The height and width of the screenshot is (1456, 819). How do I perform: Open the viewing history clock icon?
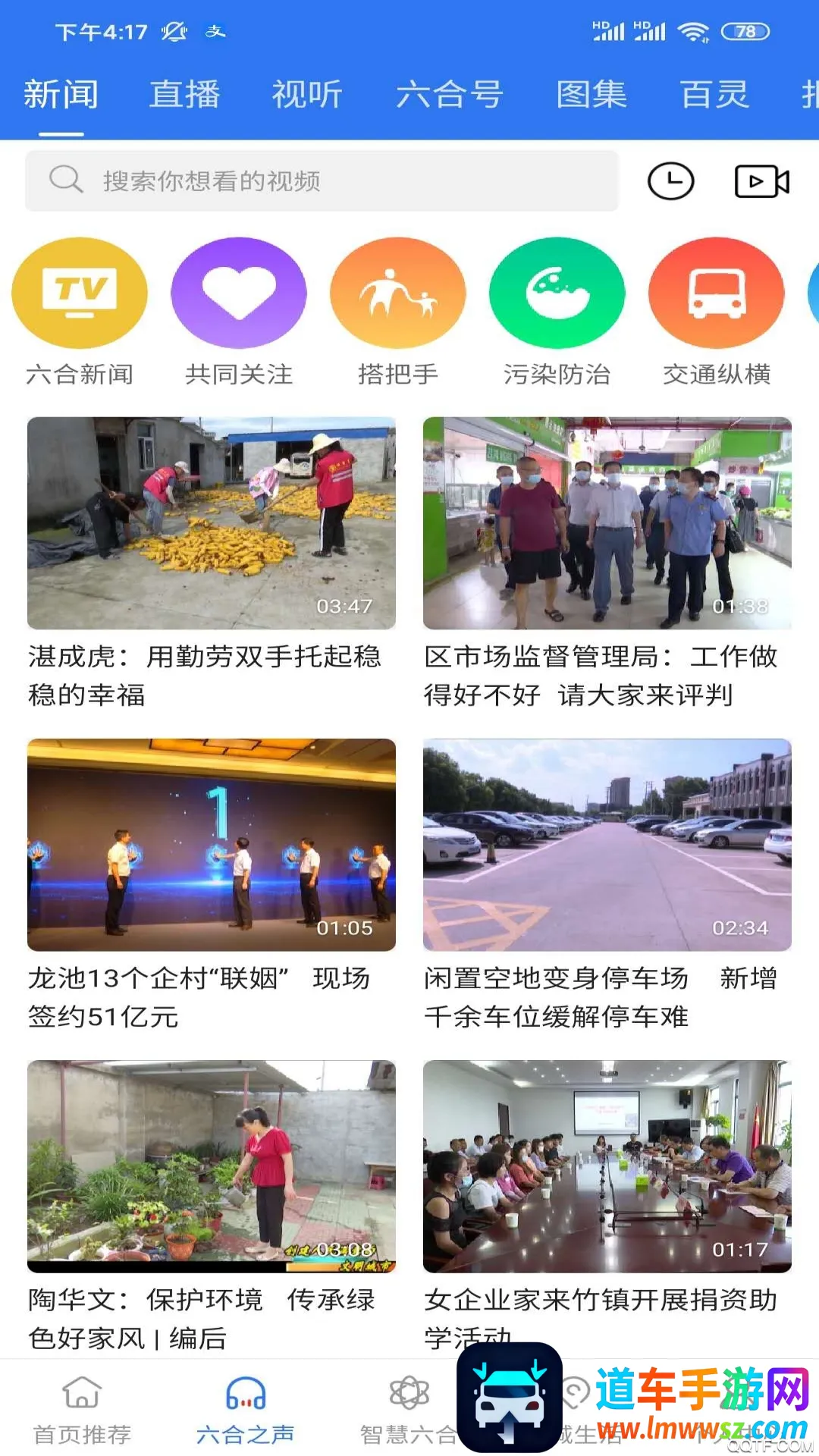click(x=670, y=182)
